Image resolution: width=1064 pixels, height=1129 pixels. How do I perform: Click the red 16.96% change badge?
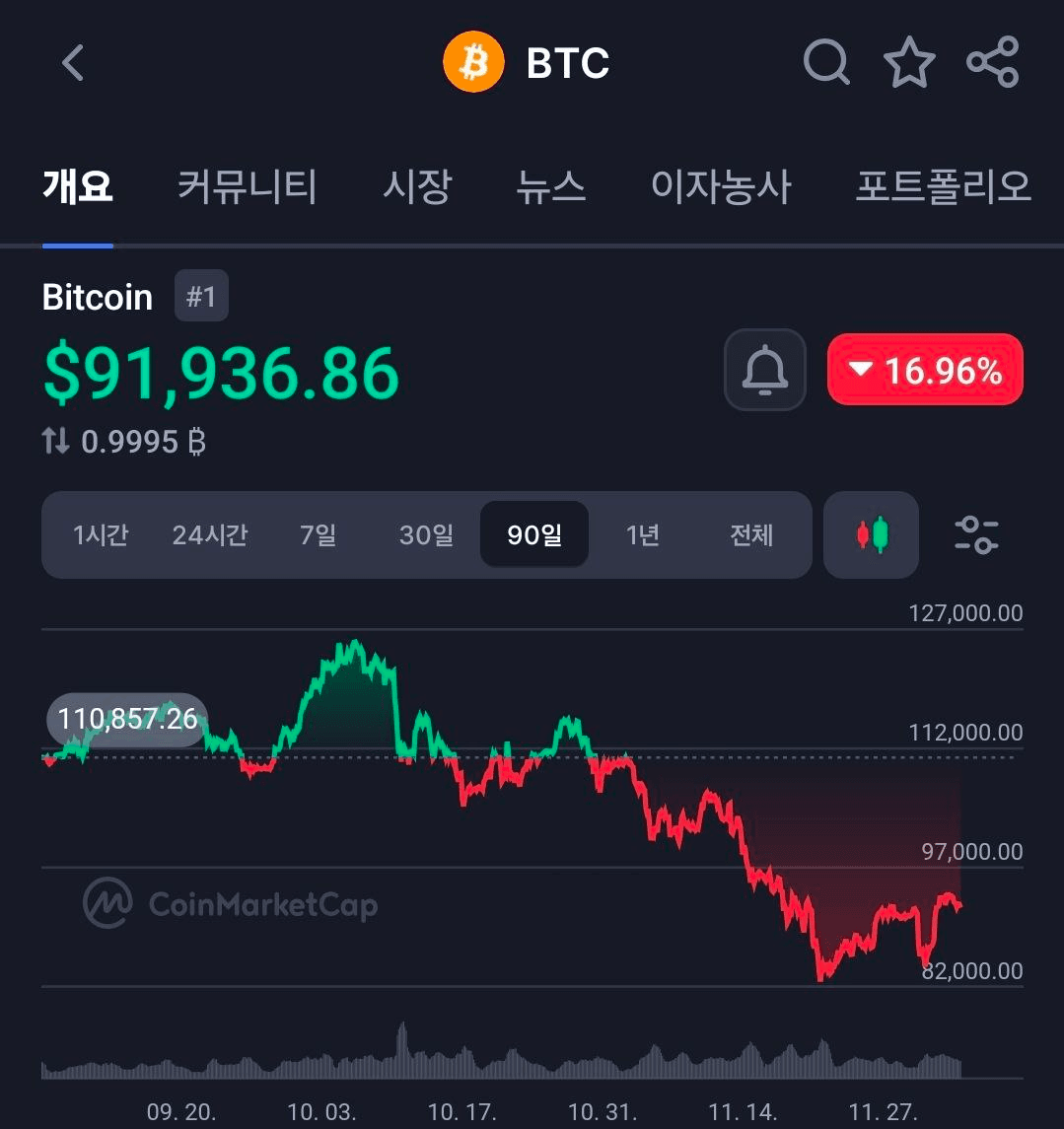924,370
